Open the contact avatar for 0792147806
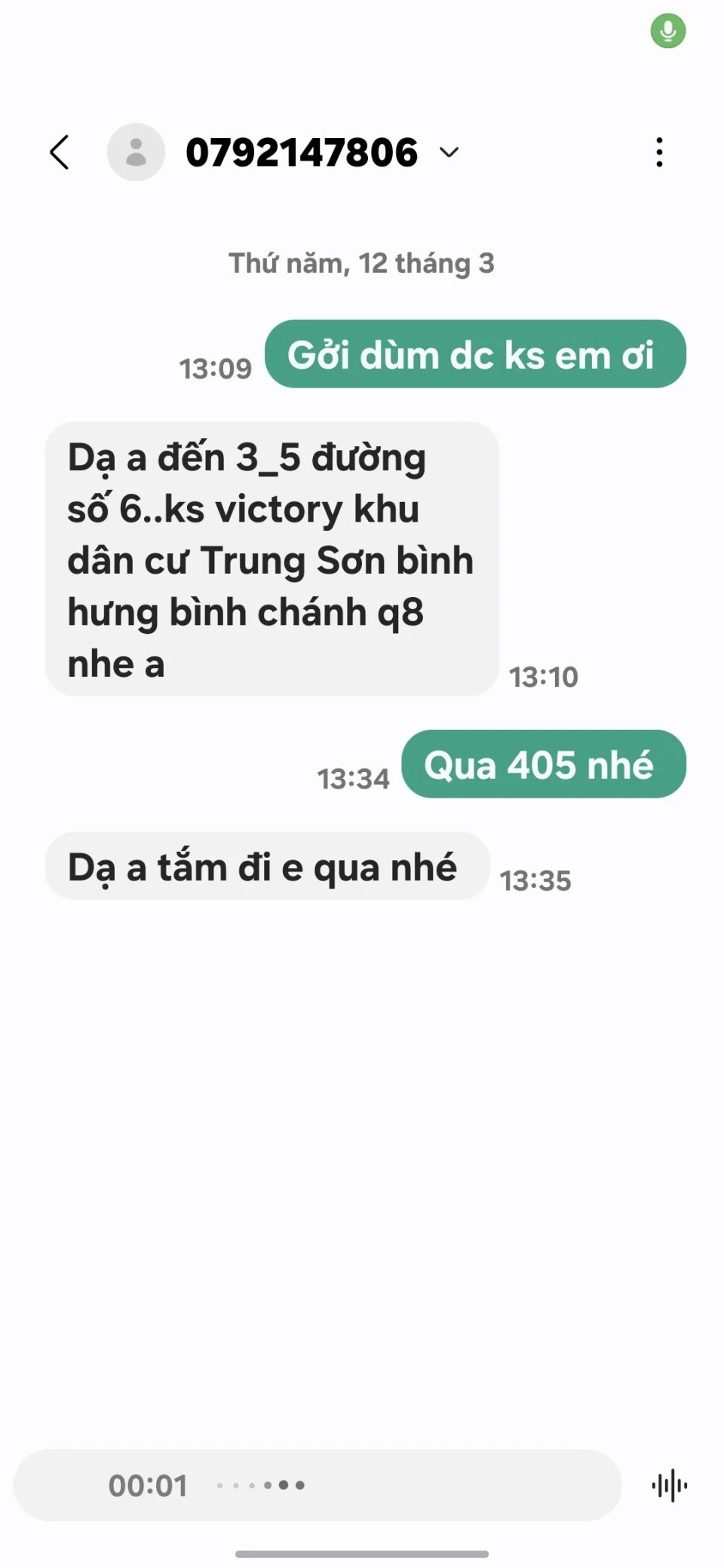Viewport: 724px width, 1568px height. click(136, 152)
